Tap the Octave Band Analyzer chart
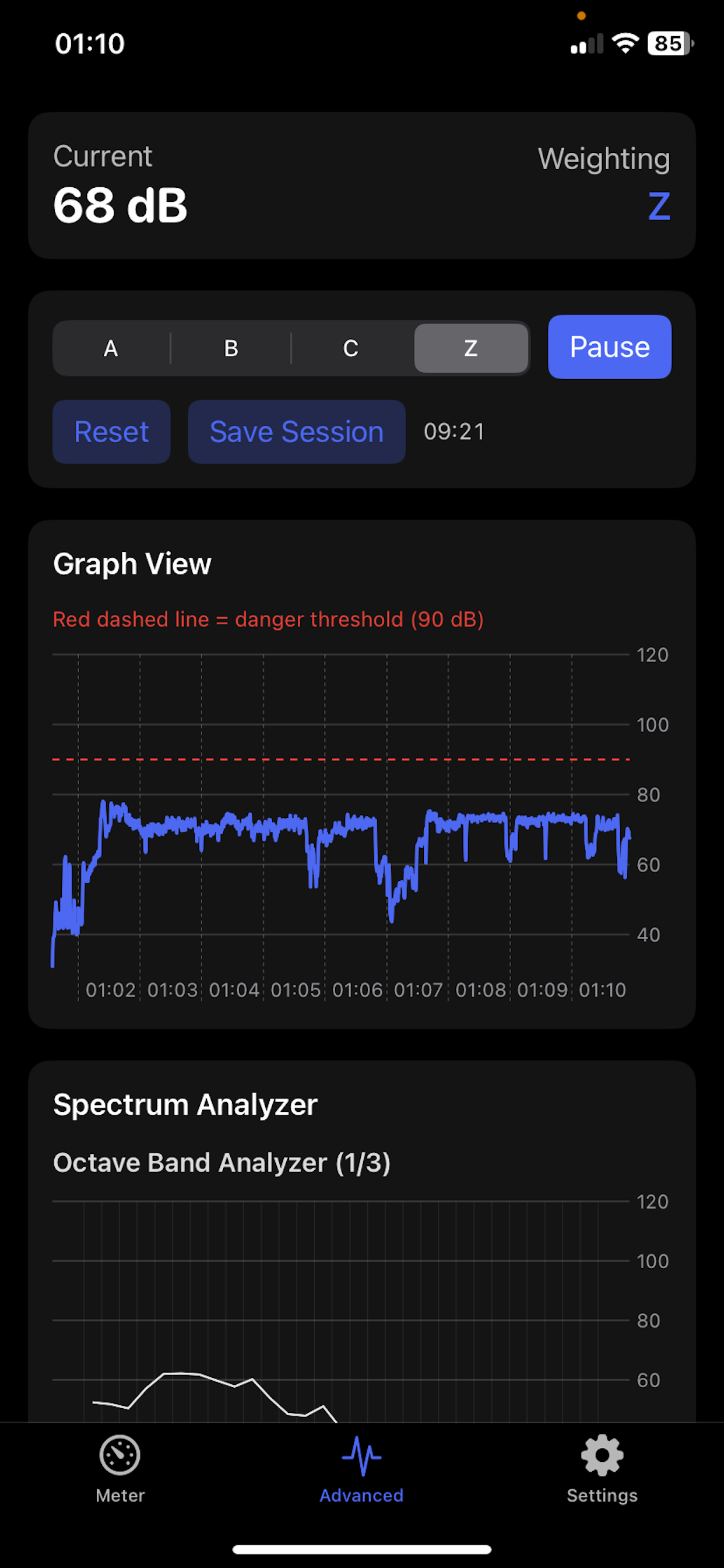 point(340,1308)
